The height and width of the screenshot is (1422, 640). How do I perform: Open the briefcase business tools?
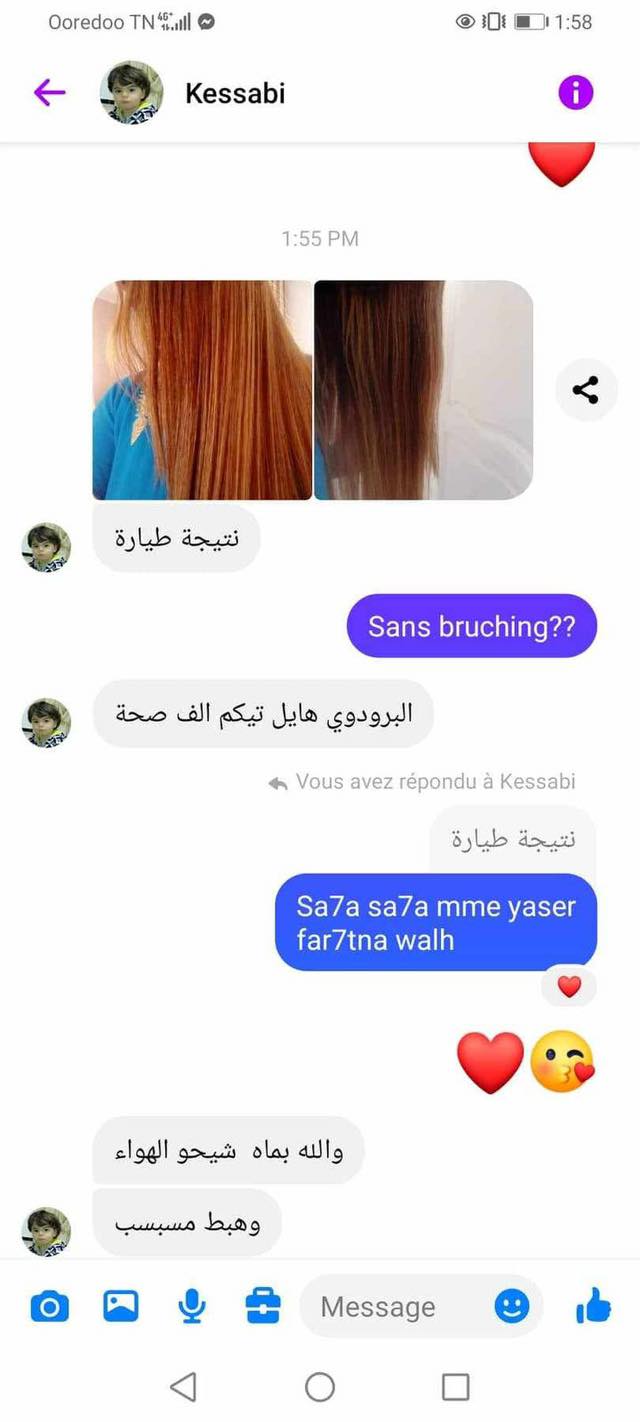tap(263, 1306)
